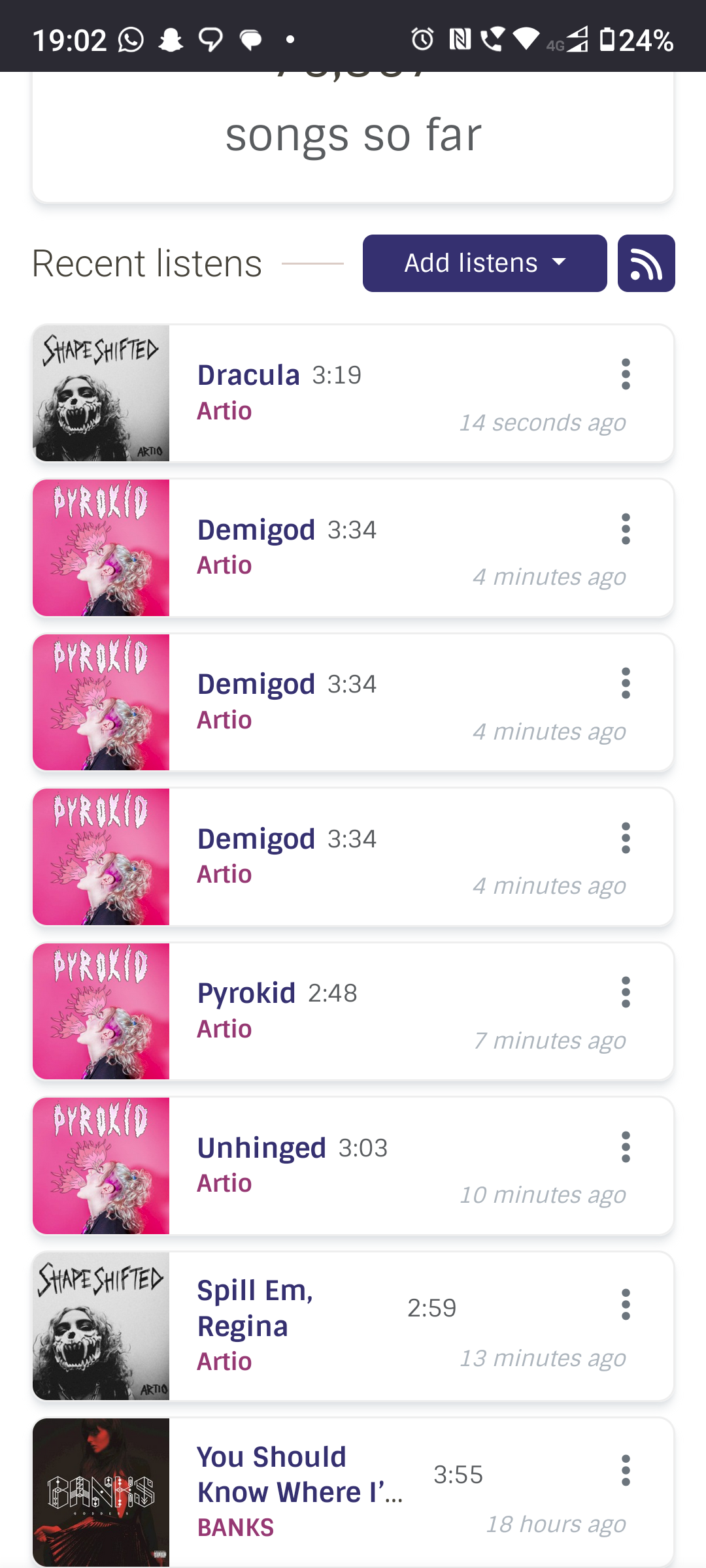Visit the Artio artist link under Dracula
706x1568 pixels.
[x=224, y=411]
